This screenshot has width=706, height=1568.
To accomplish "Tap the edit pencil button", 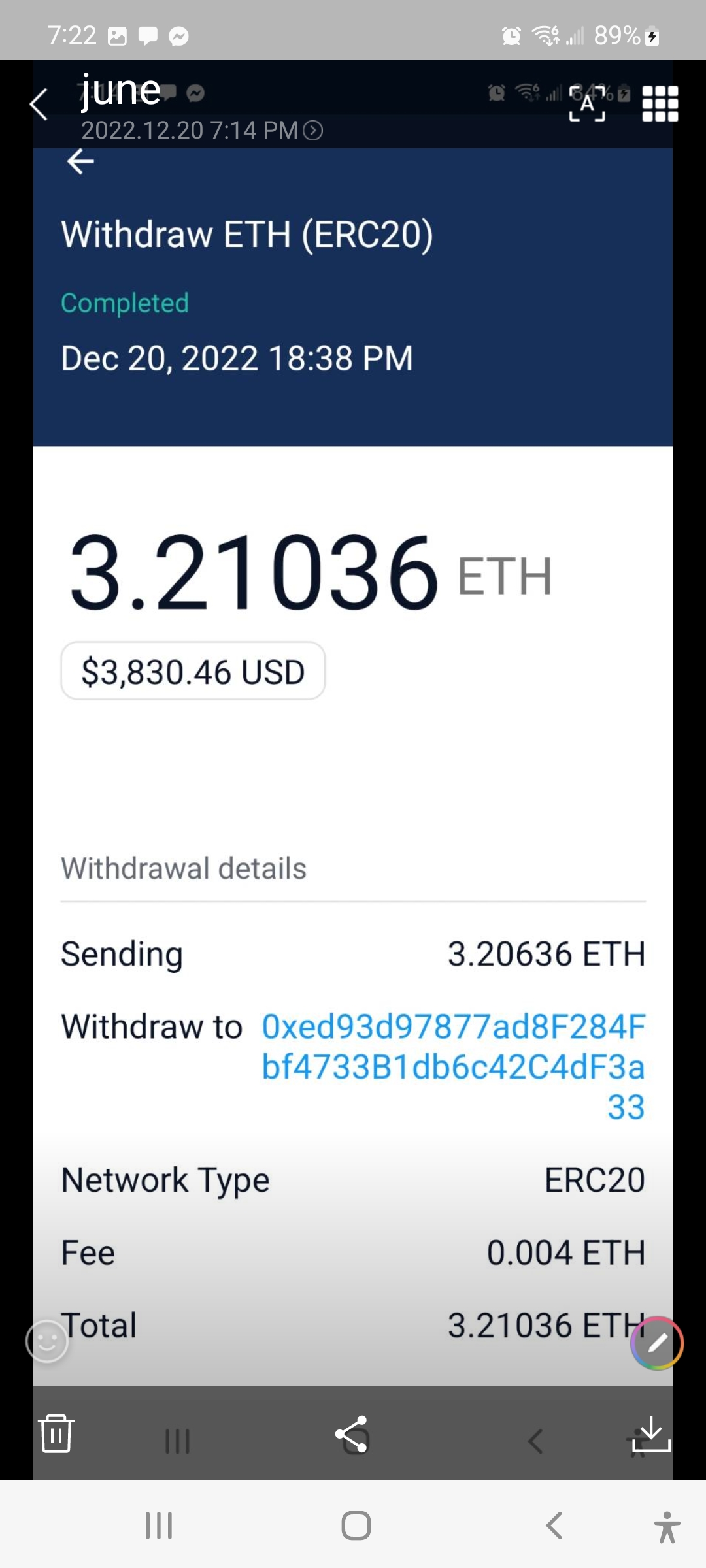I will 657,1343.
